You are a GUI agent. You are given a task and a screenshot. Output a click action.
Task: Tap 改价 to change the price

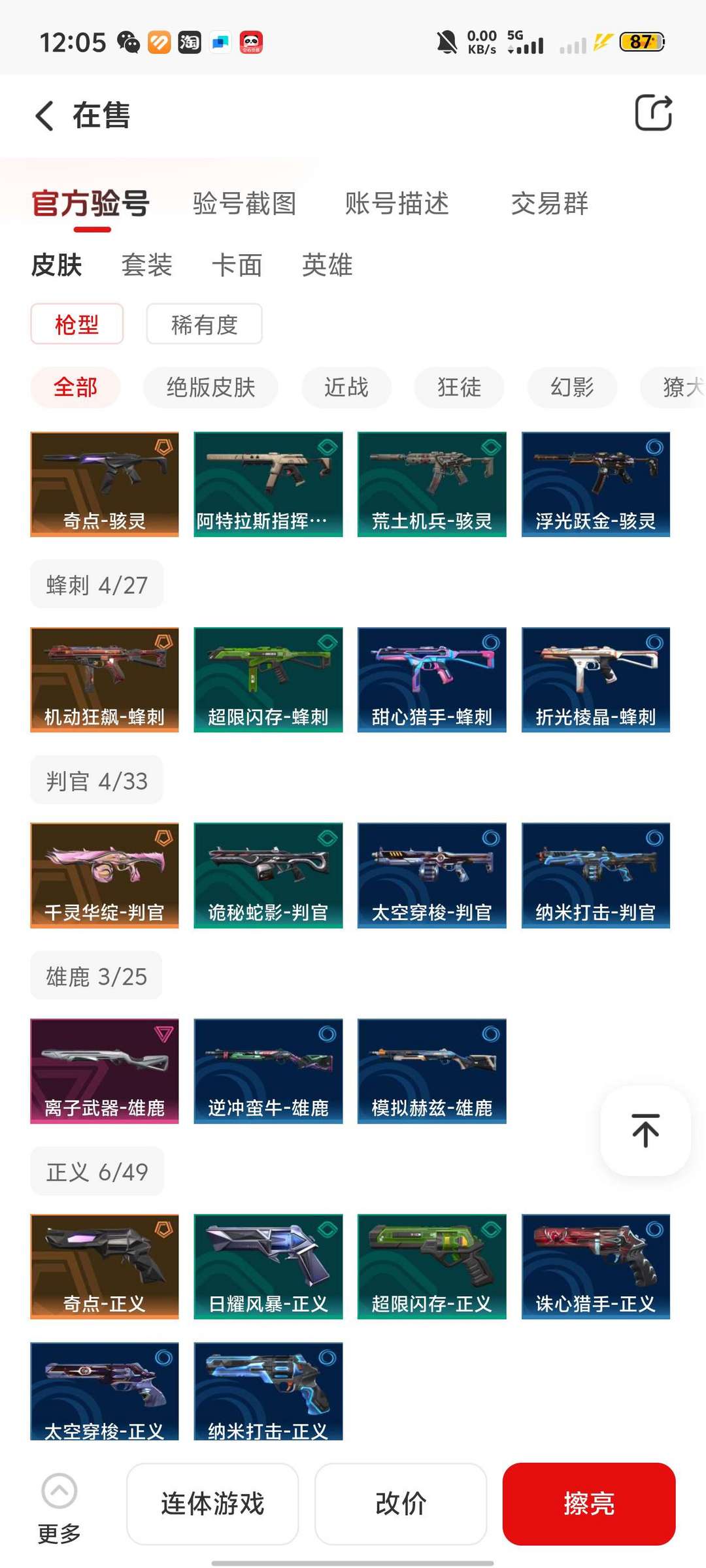[401, 1503]
